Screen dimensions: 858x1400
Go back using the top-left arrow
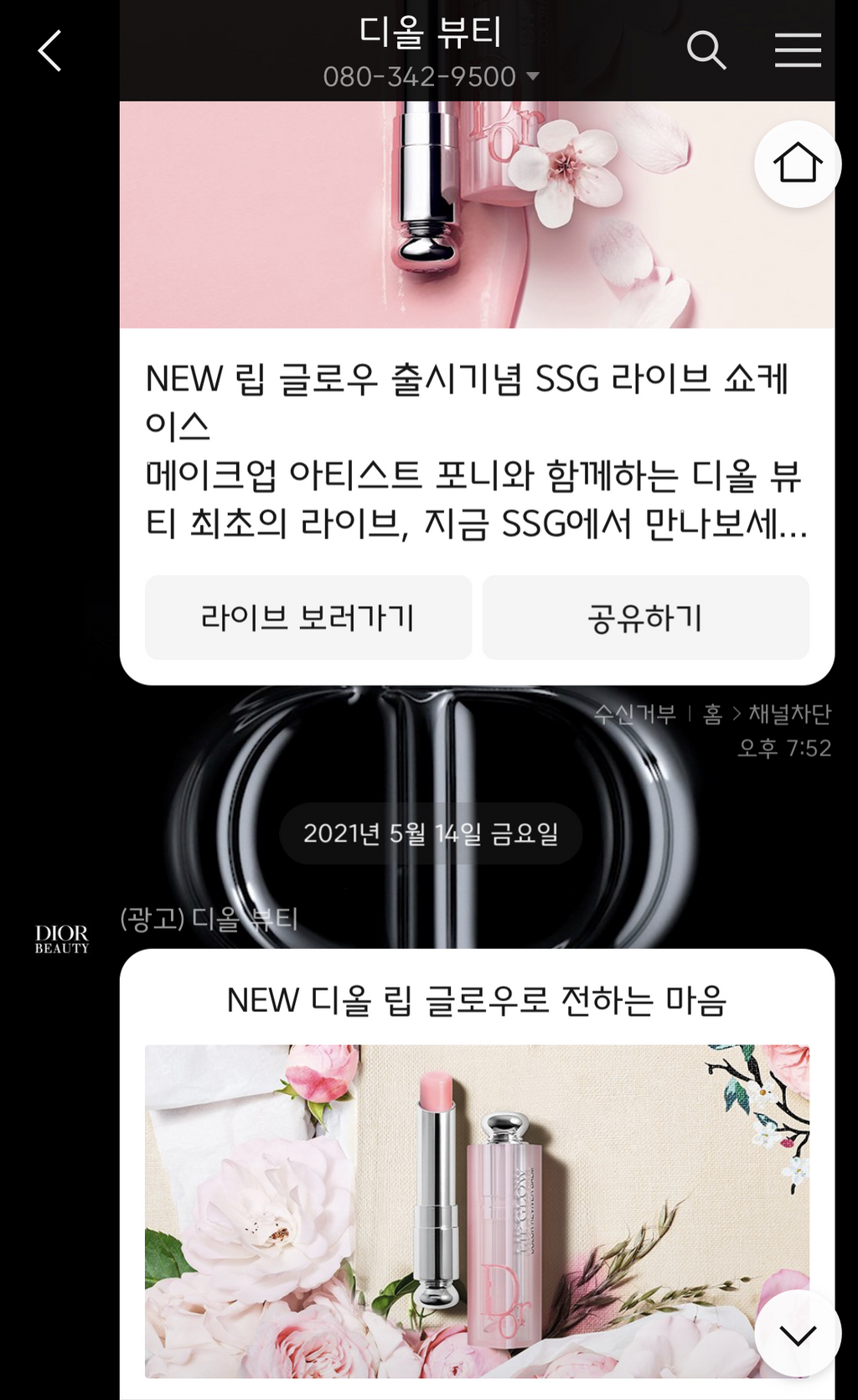coord(50,51)
